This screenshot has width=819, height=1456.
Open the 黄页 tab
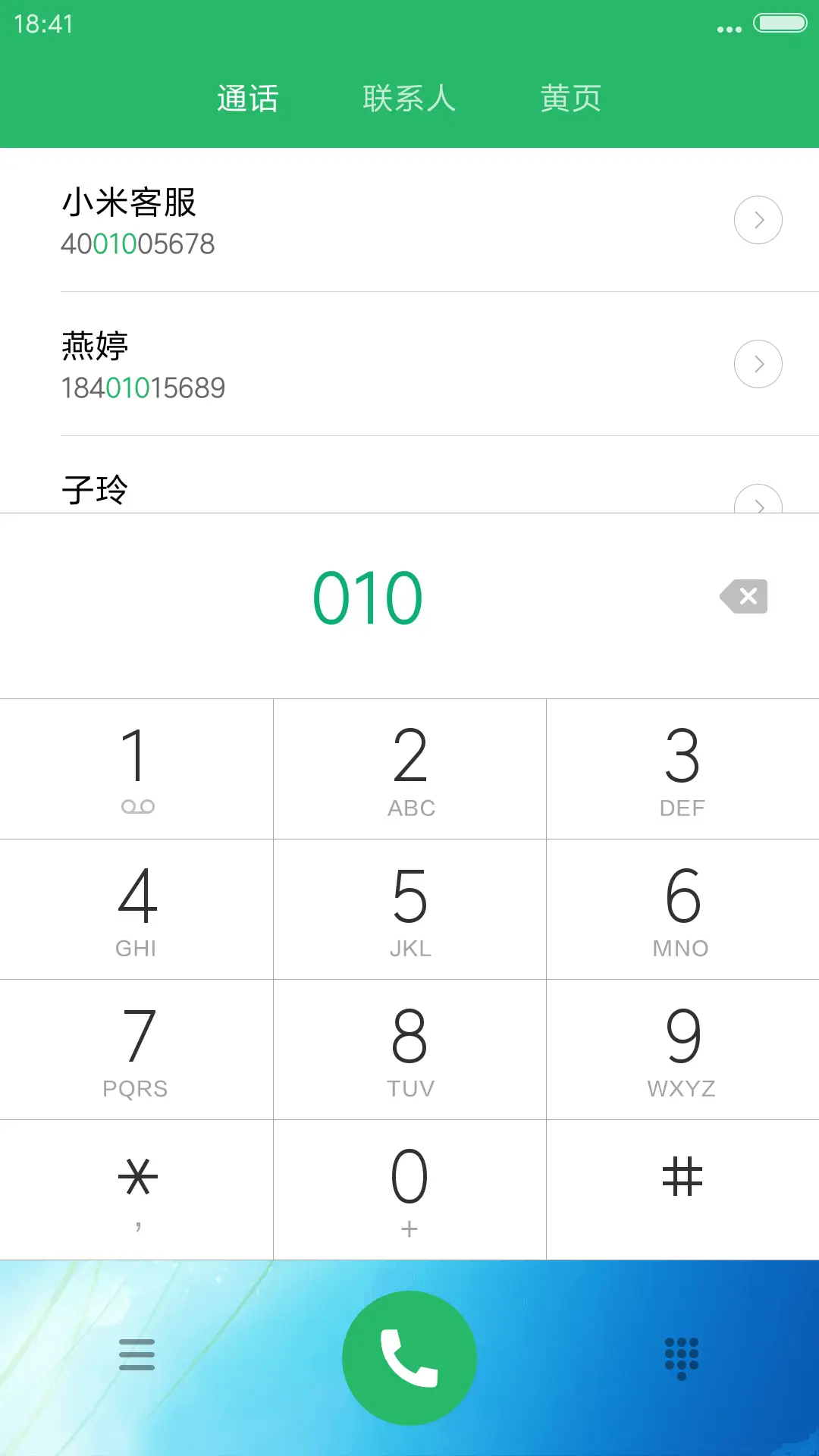point(570,97)
